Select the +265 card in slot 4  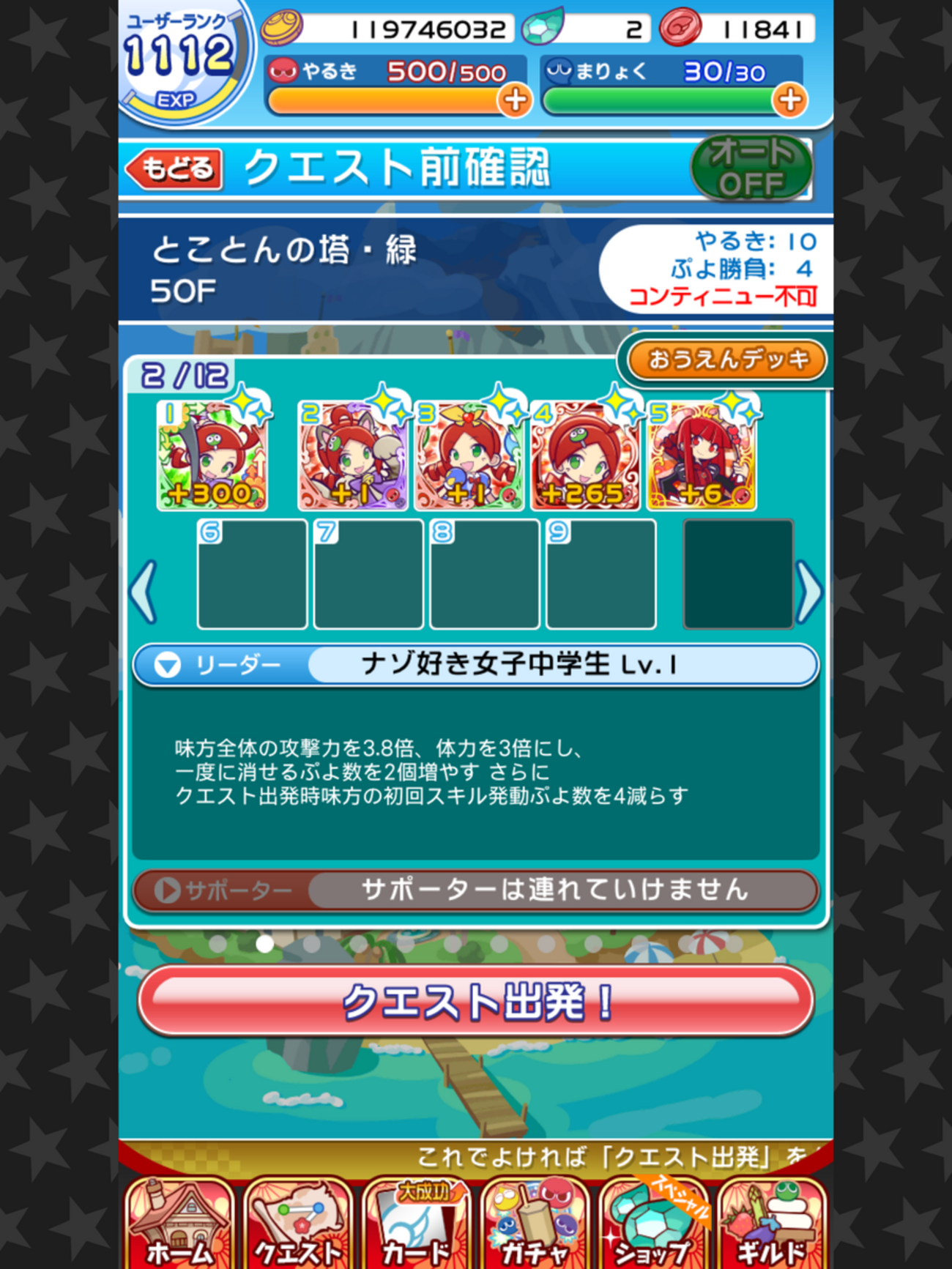tap(585, 456)
